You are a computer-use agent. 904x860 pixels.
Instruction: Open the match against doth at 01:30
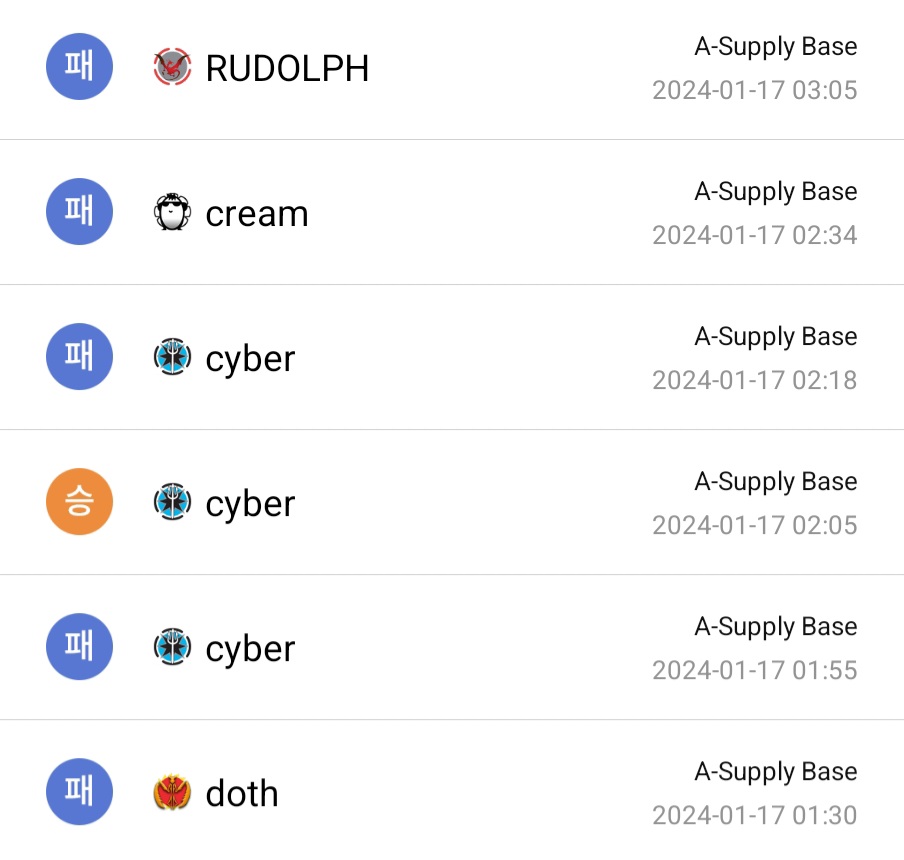pyautogui.click(x=450, y=793)
